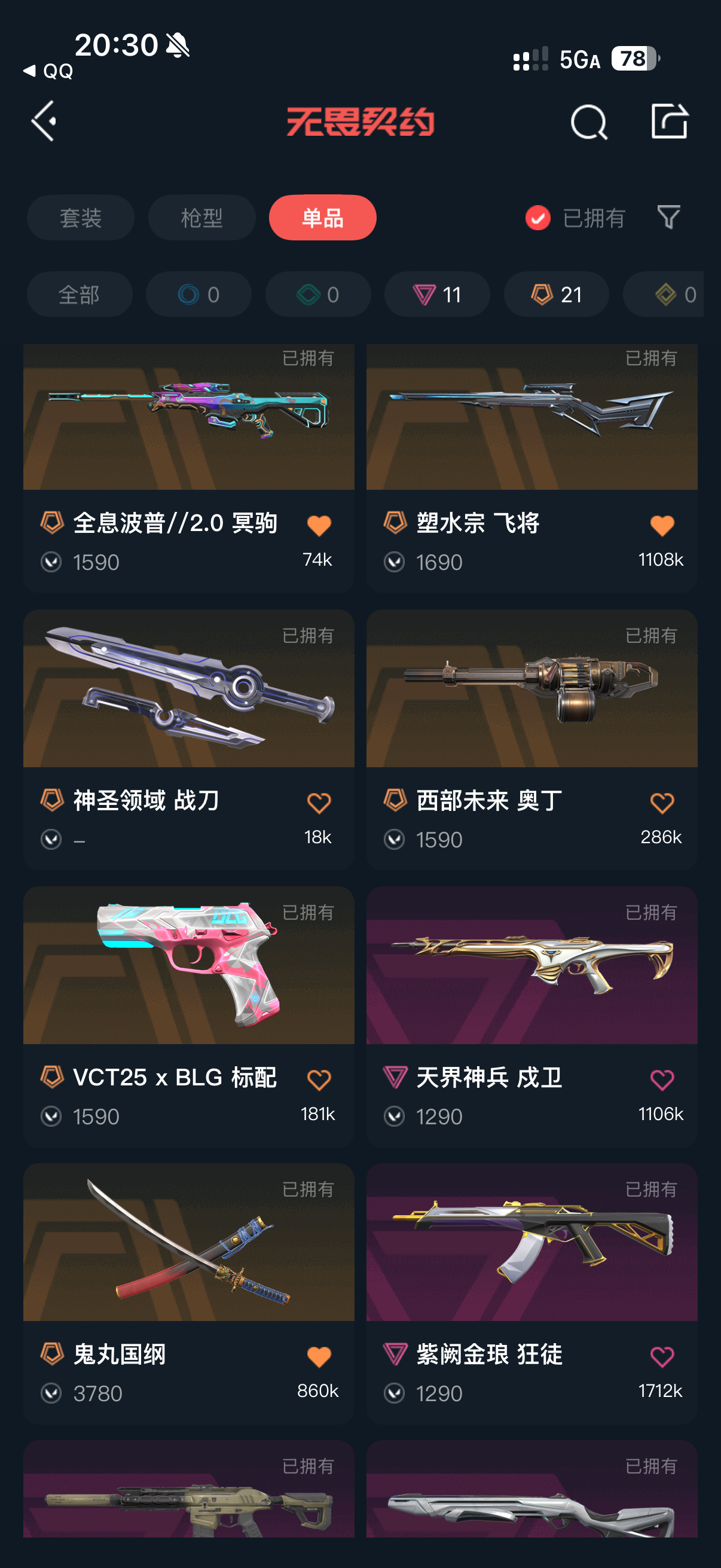Open the funnel filter options
Screen dimensions: 721x1568
668,217
